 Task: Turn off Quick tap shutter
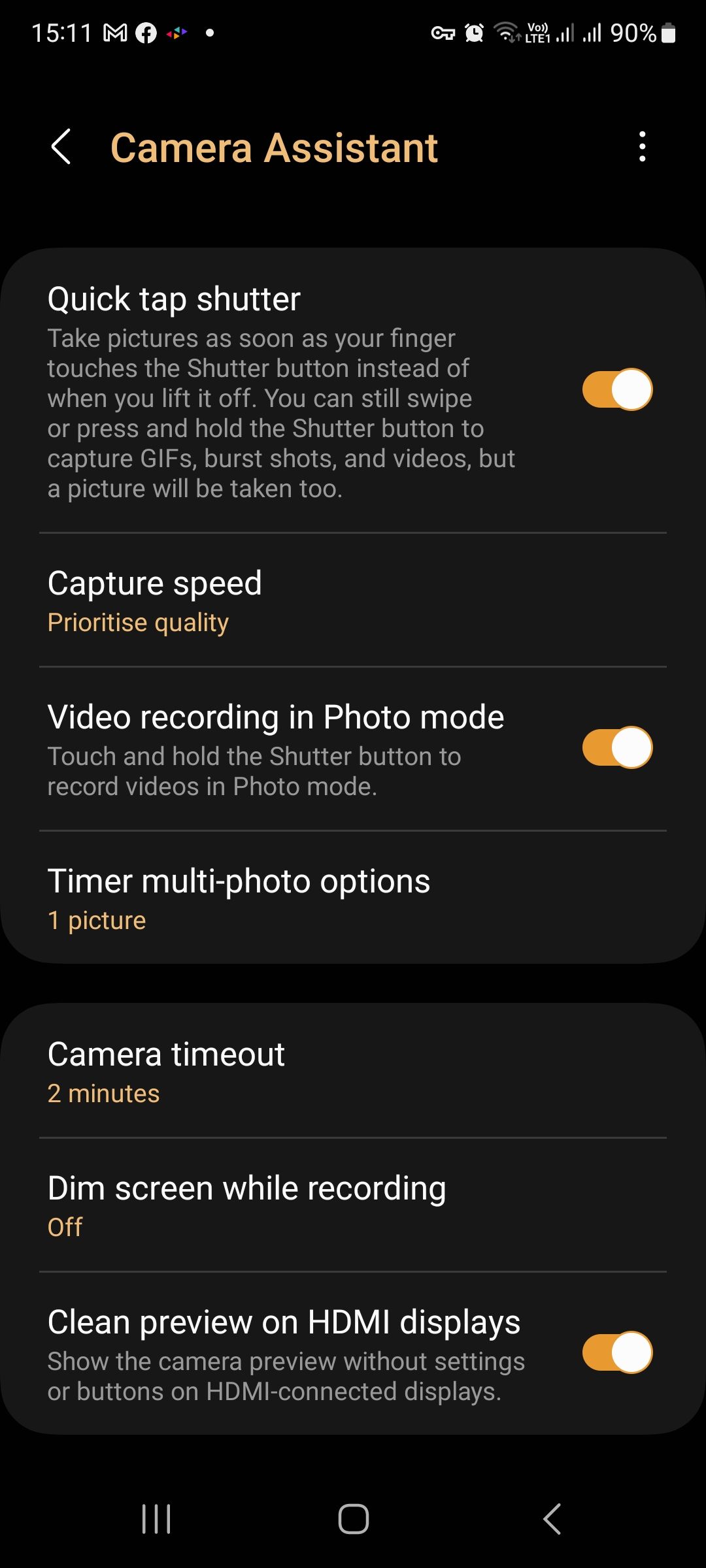[x=617, y=389]
